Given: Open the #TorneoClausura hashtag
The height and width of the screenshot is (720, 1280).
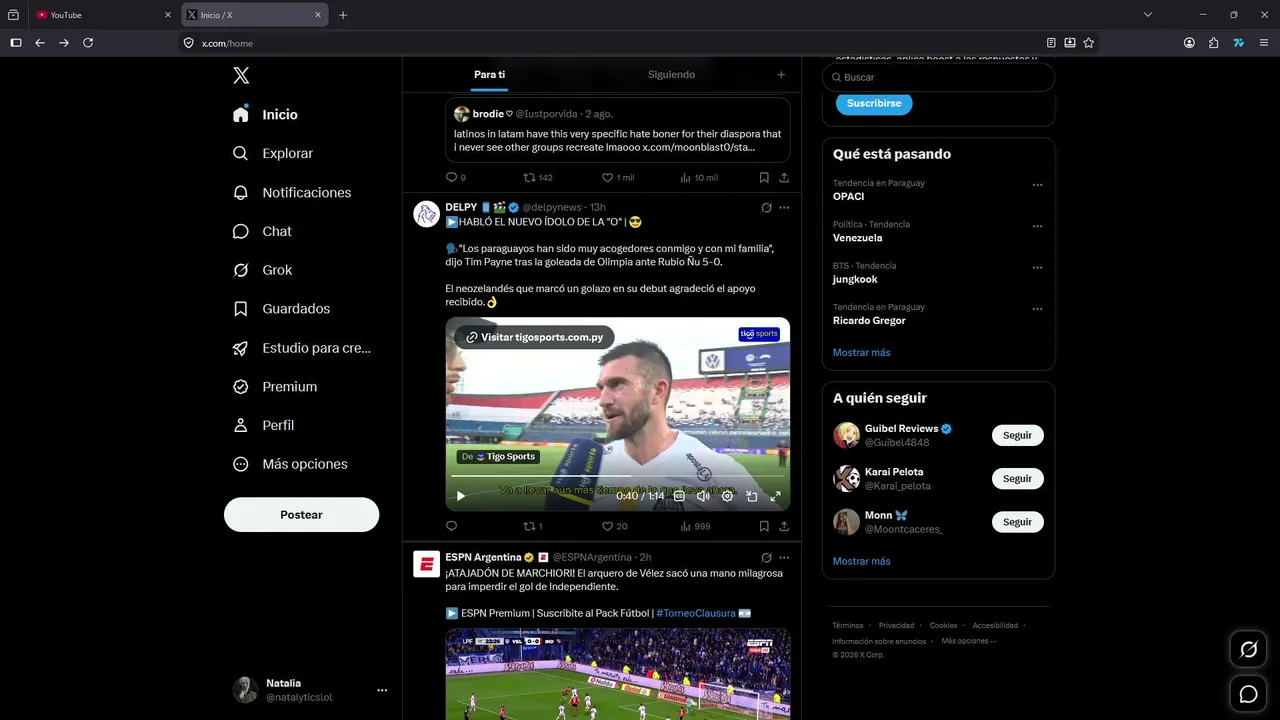Looking at the screenshot, I should pos(696,613).
